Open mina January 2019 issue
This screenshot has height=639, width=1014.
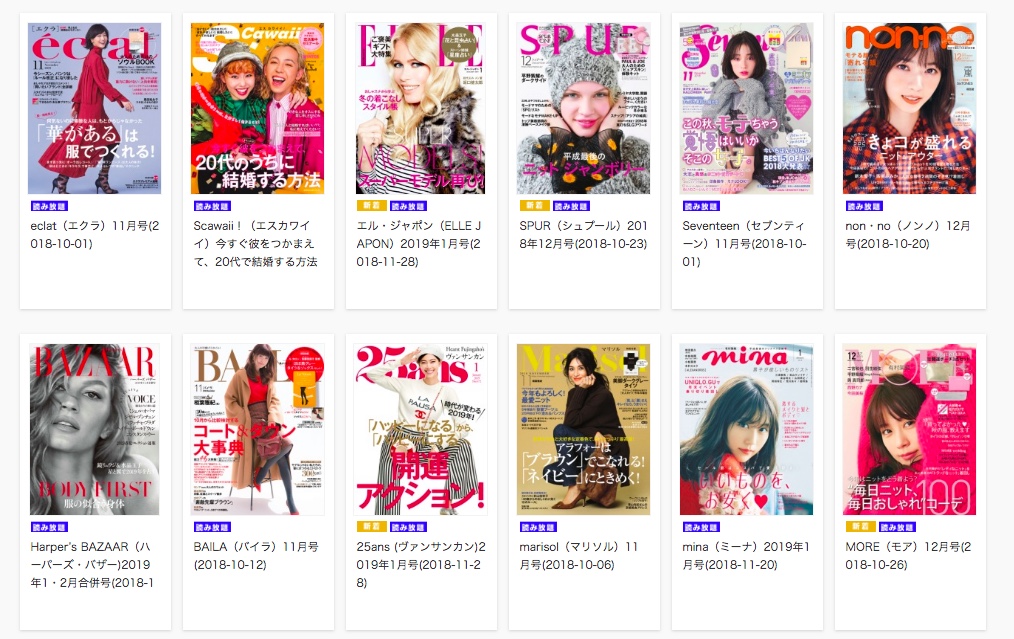746,430
